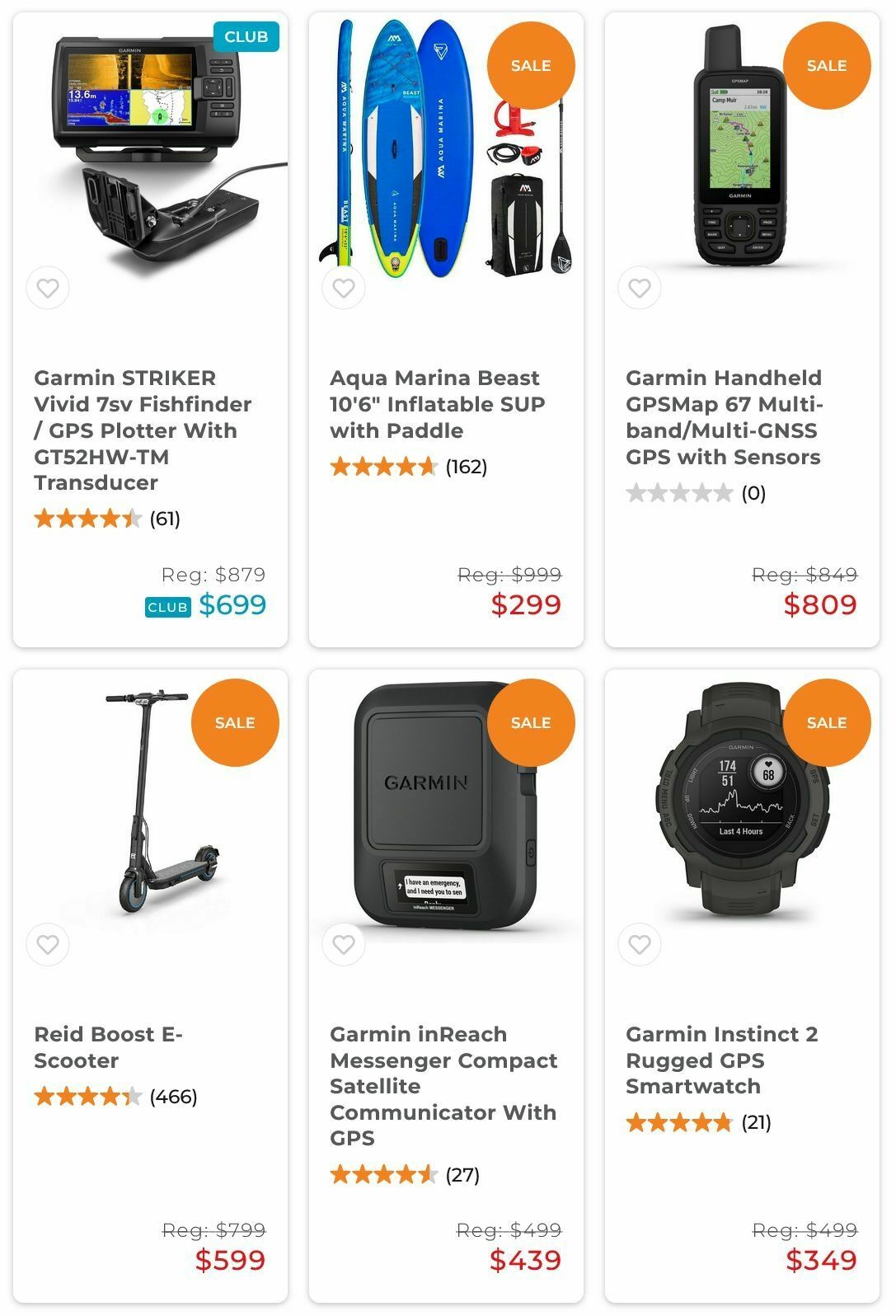Image resolution: width=896 pixels, height=1316 pixels.
Task: Open Aqua Marina Beast Inflatable SUP product
Action: [437, 404]
